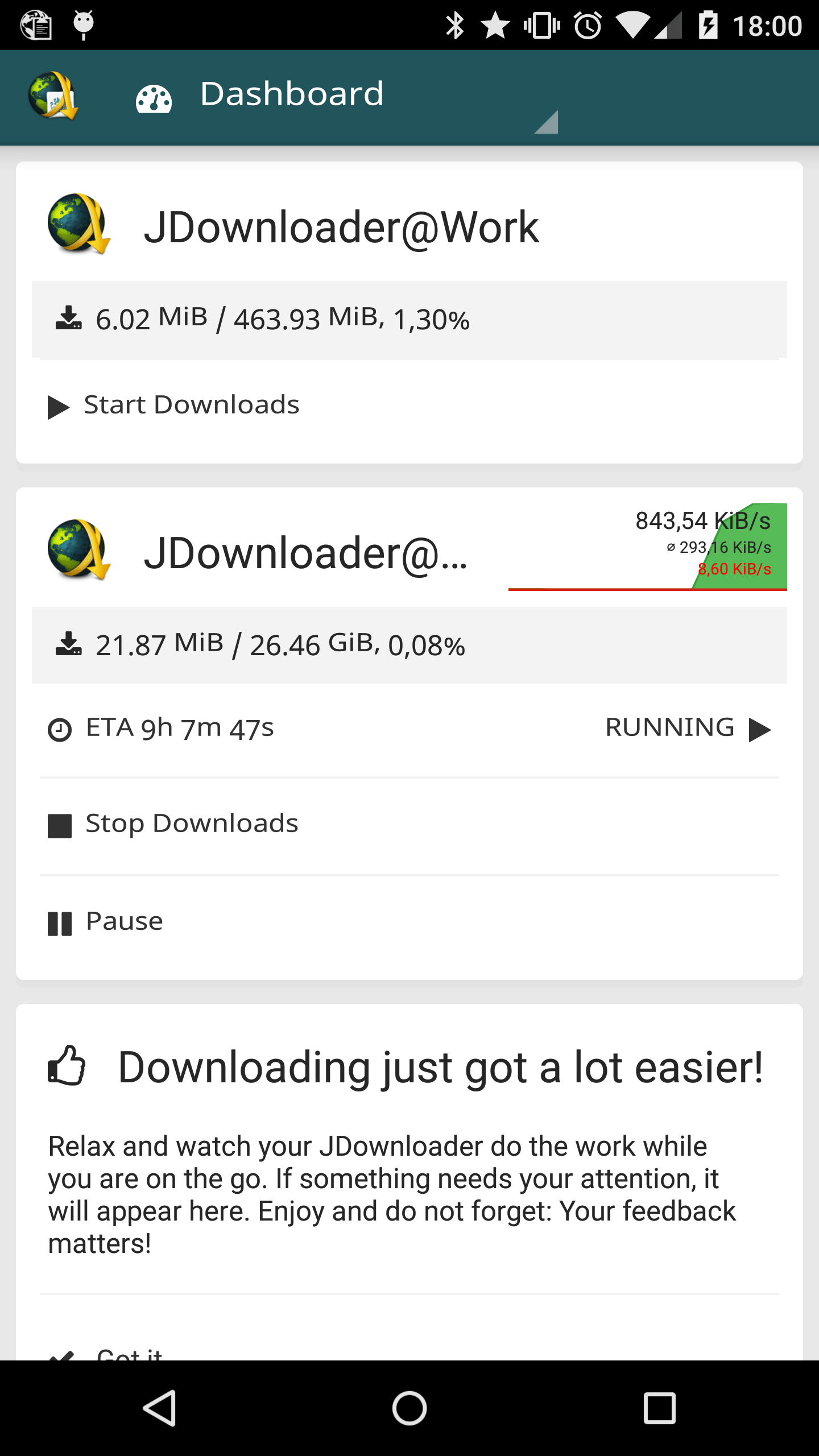Tap the JDownloader app icon in toolbar
819x1456 pixels.
[54, 96]
